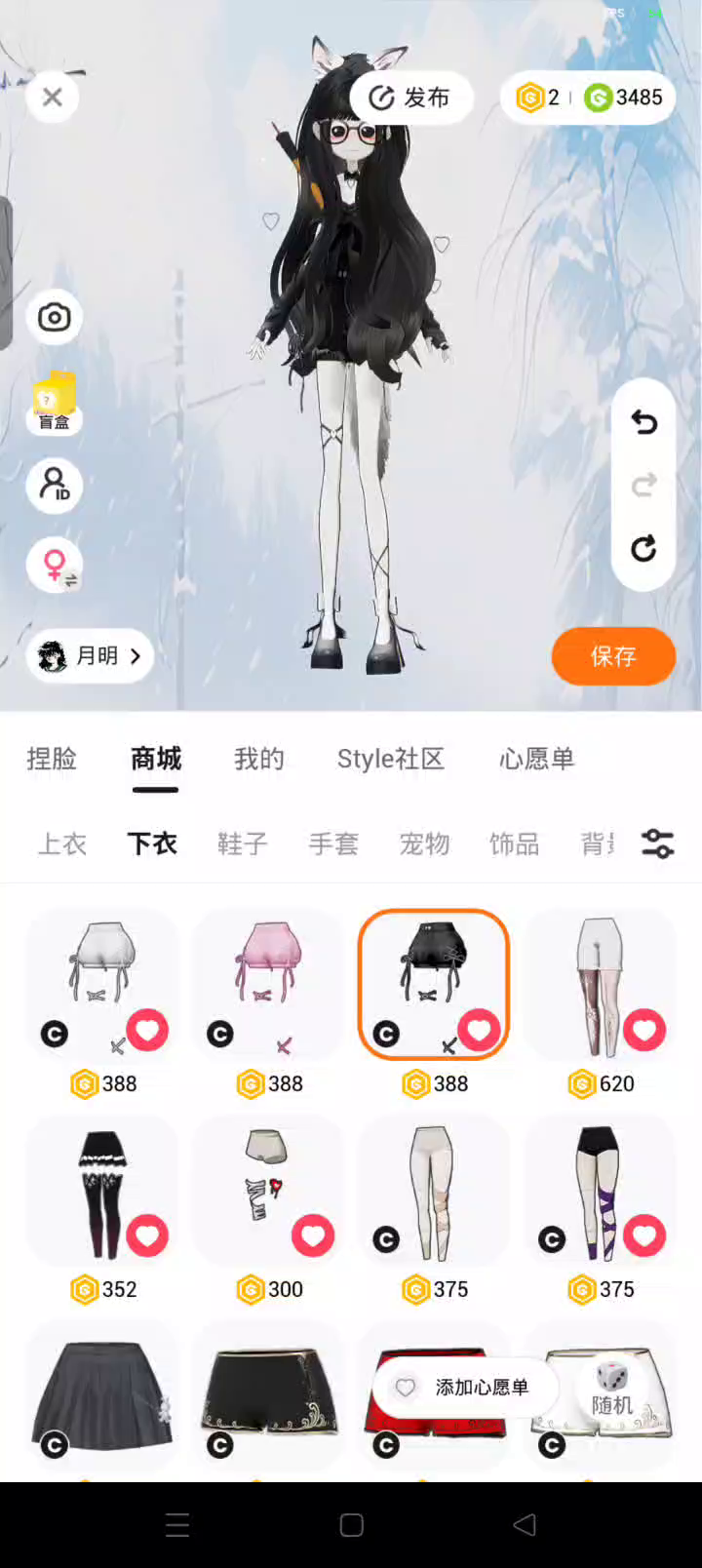This screenshot has height=1568, width=702.
Task: Close the avatar editor
Action: [x=53, y=98]
